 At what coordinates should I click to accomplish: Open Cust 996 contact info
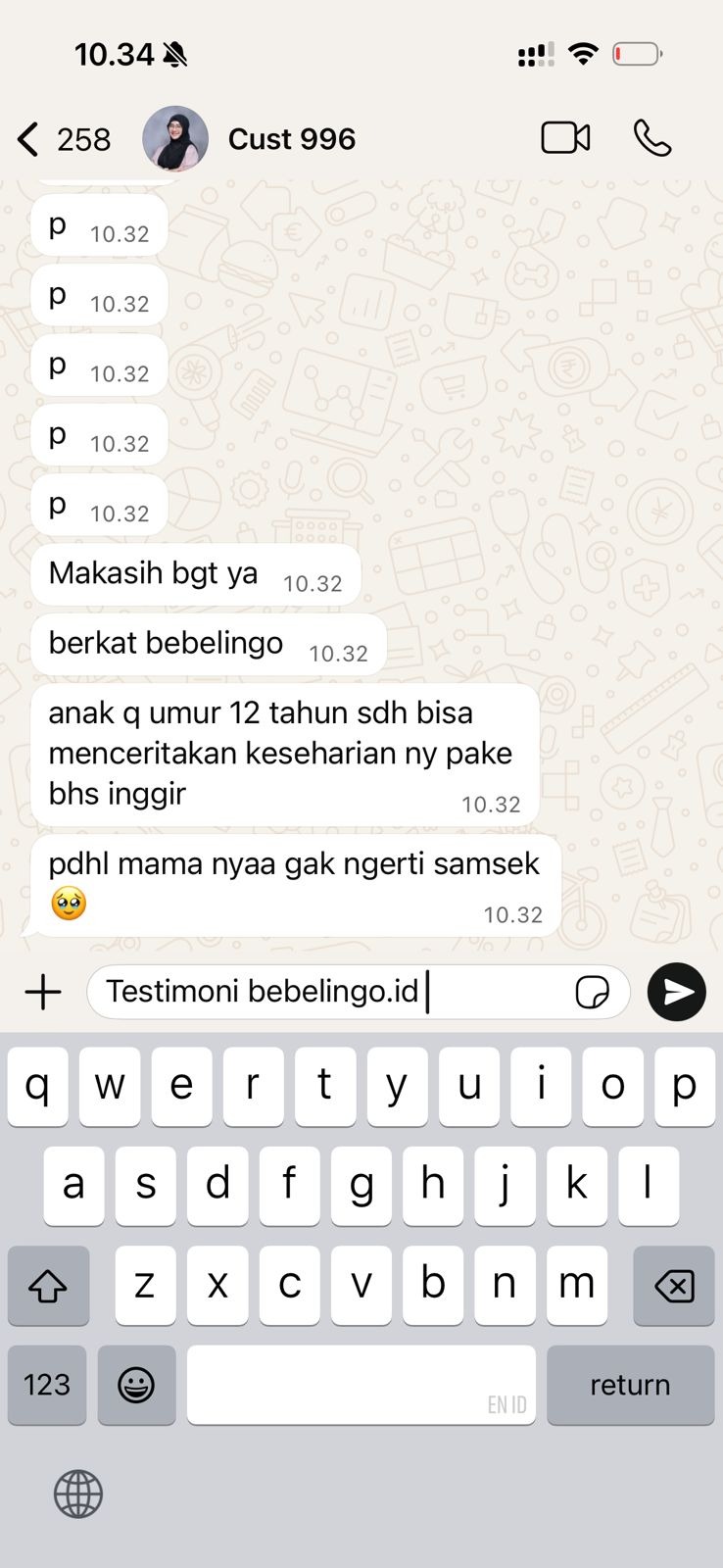[291, 139]
